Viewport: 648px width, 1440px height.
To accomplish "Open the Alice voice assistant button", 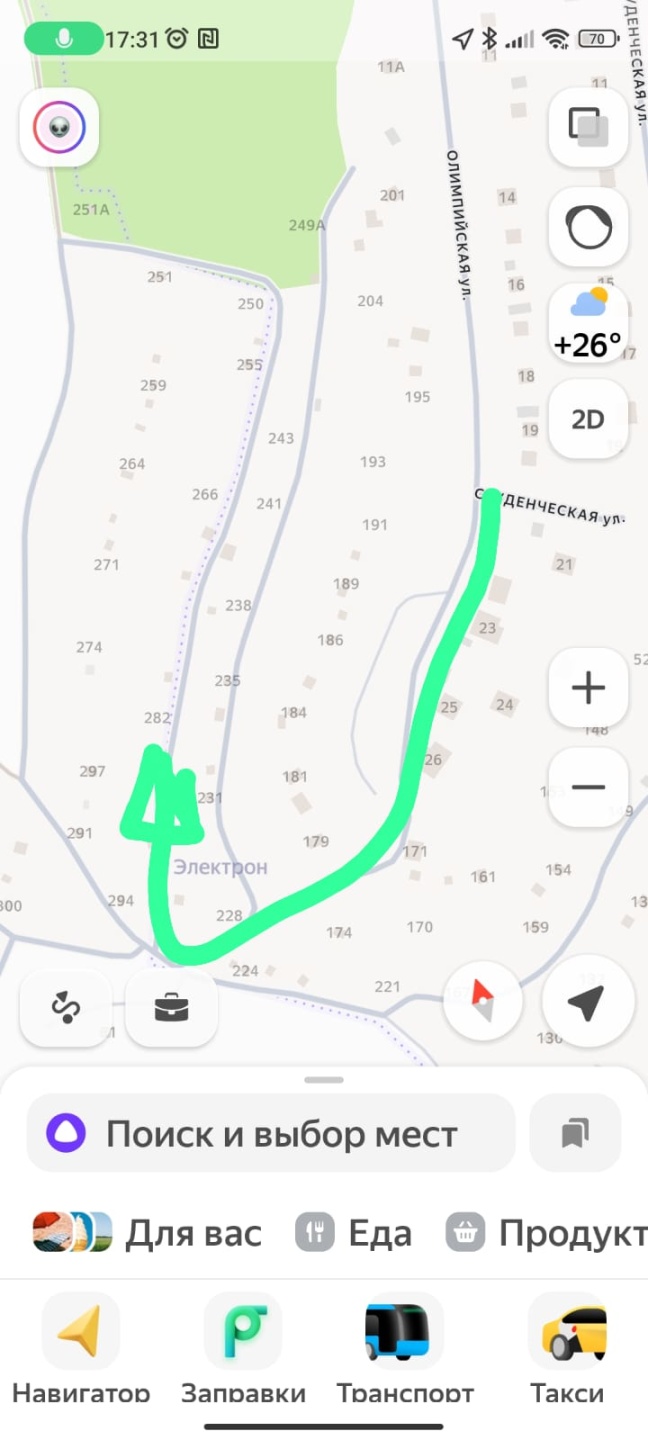I will click(588, 227).
